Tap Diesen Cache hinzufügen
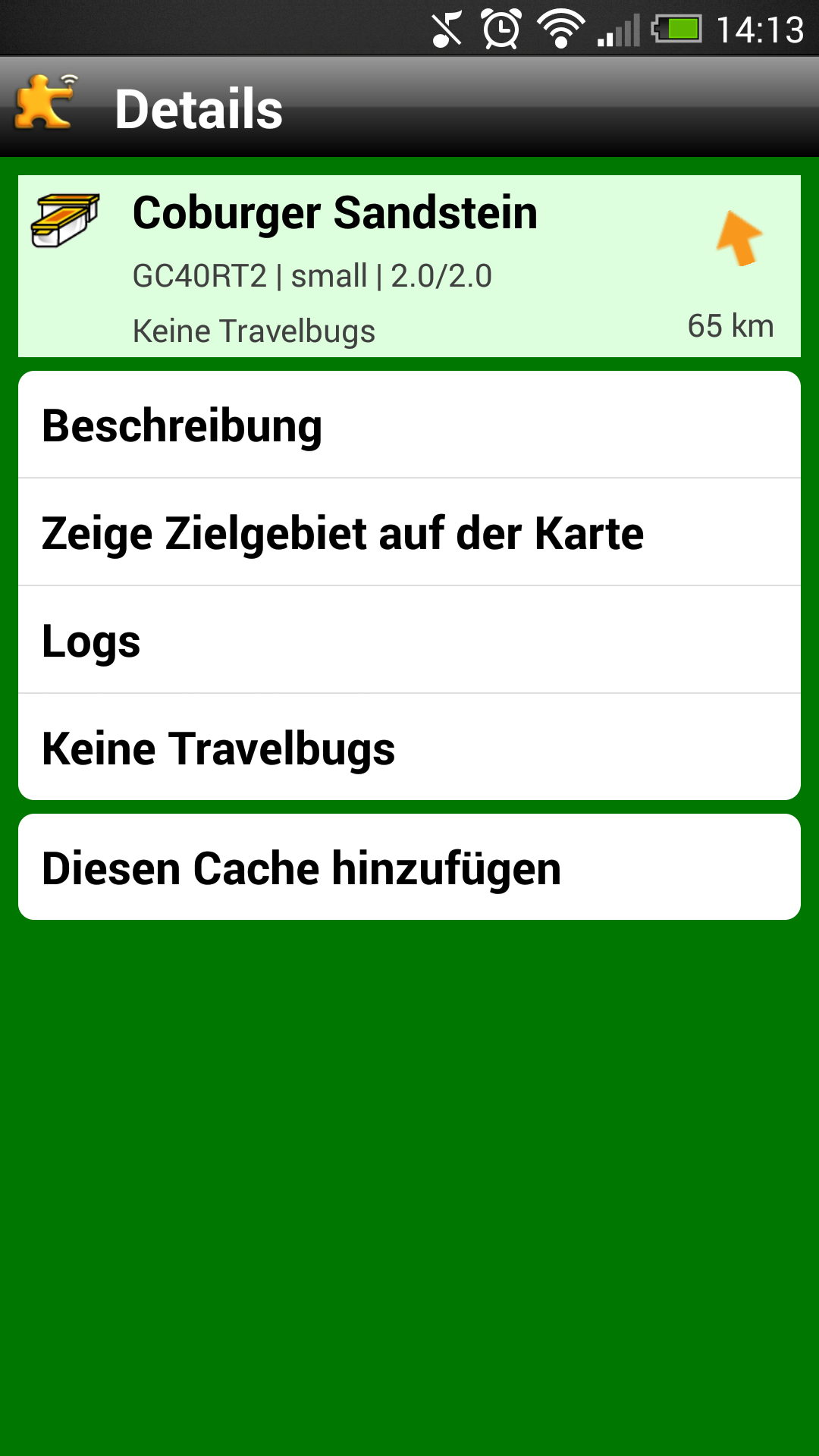819x1456 pixels. click(x=409, y=867)
